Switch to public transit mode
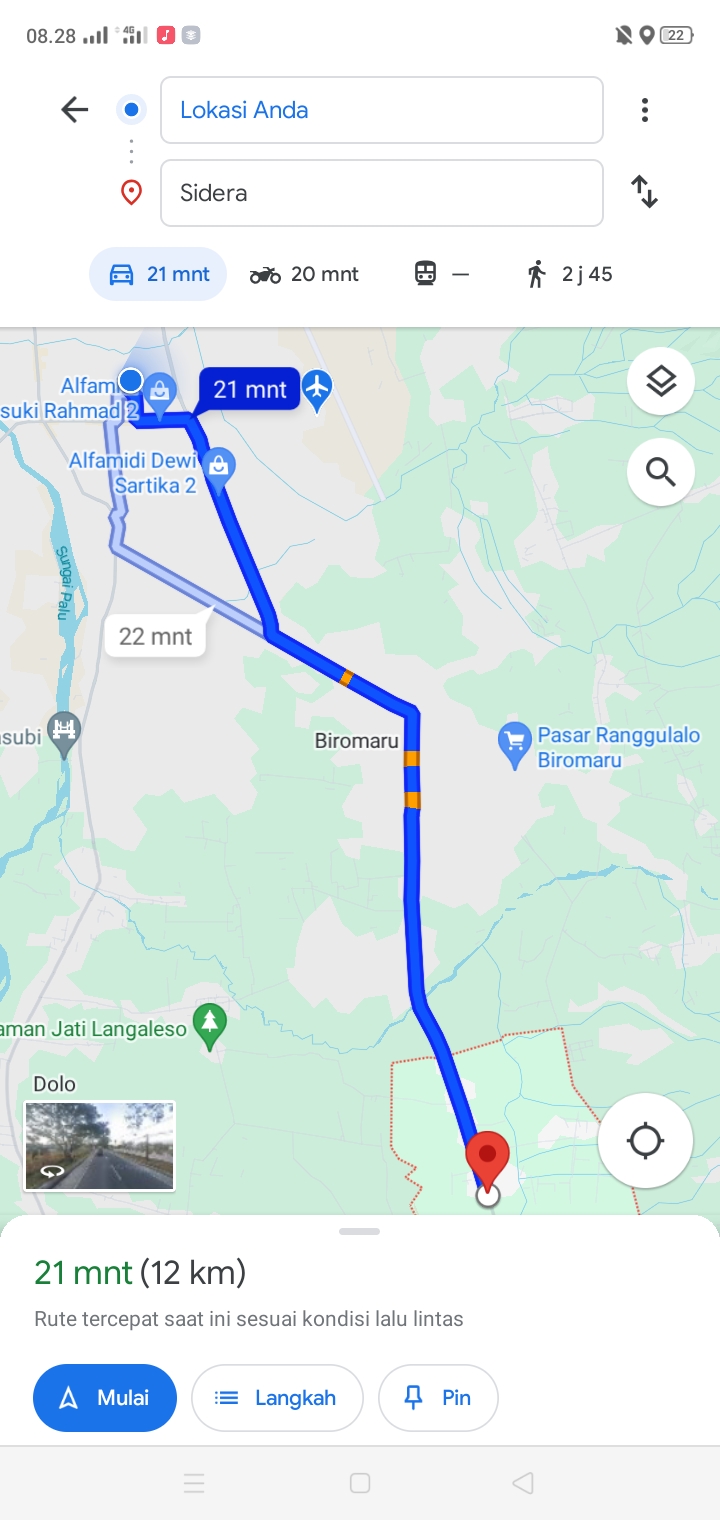Image resolution: width=720 pixels, height=1520 pixels. pyautogui.click(x=441, y=274)
